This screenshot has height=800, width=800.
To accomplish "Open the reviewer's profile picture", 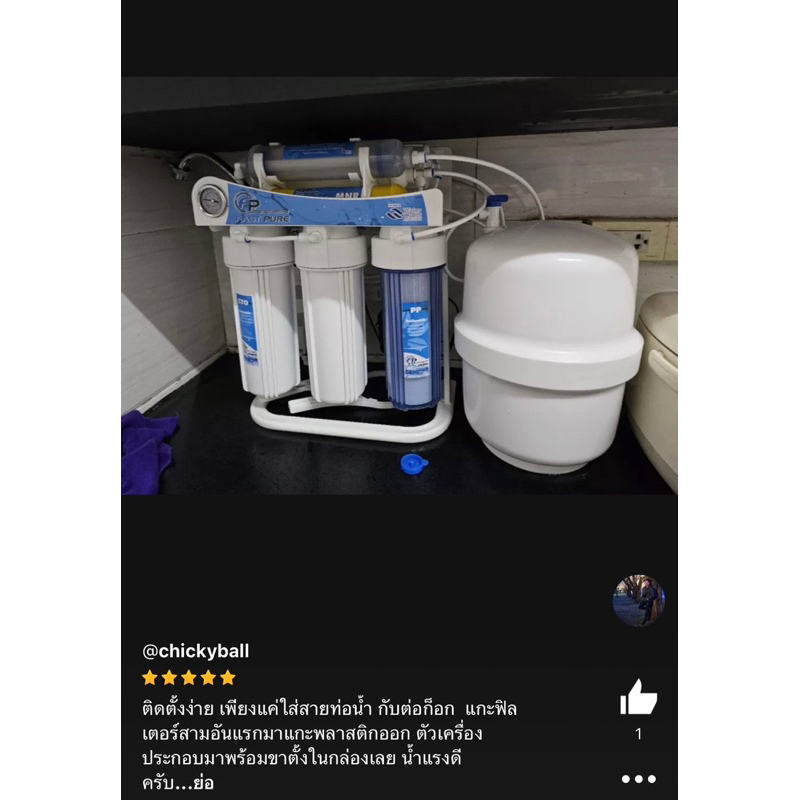I will [x=639, y=601].
